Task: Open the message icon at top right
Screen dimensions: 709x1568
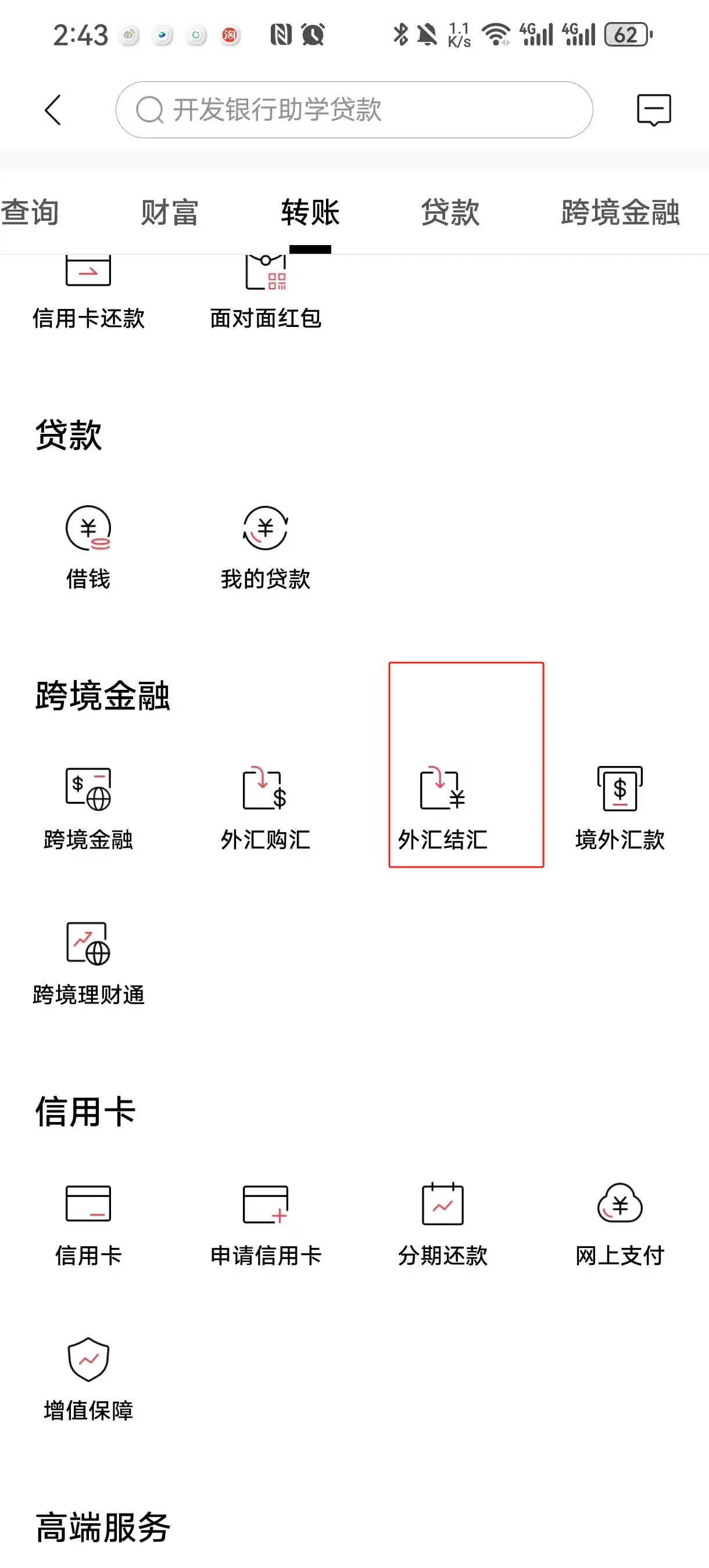Action: (654, 110)
